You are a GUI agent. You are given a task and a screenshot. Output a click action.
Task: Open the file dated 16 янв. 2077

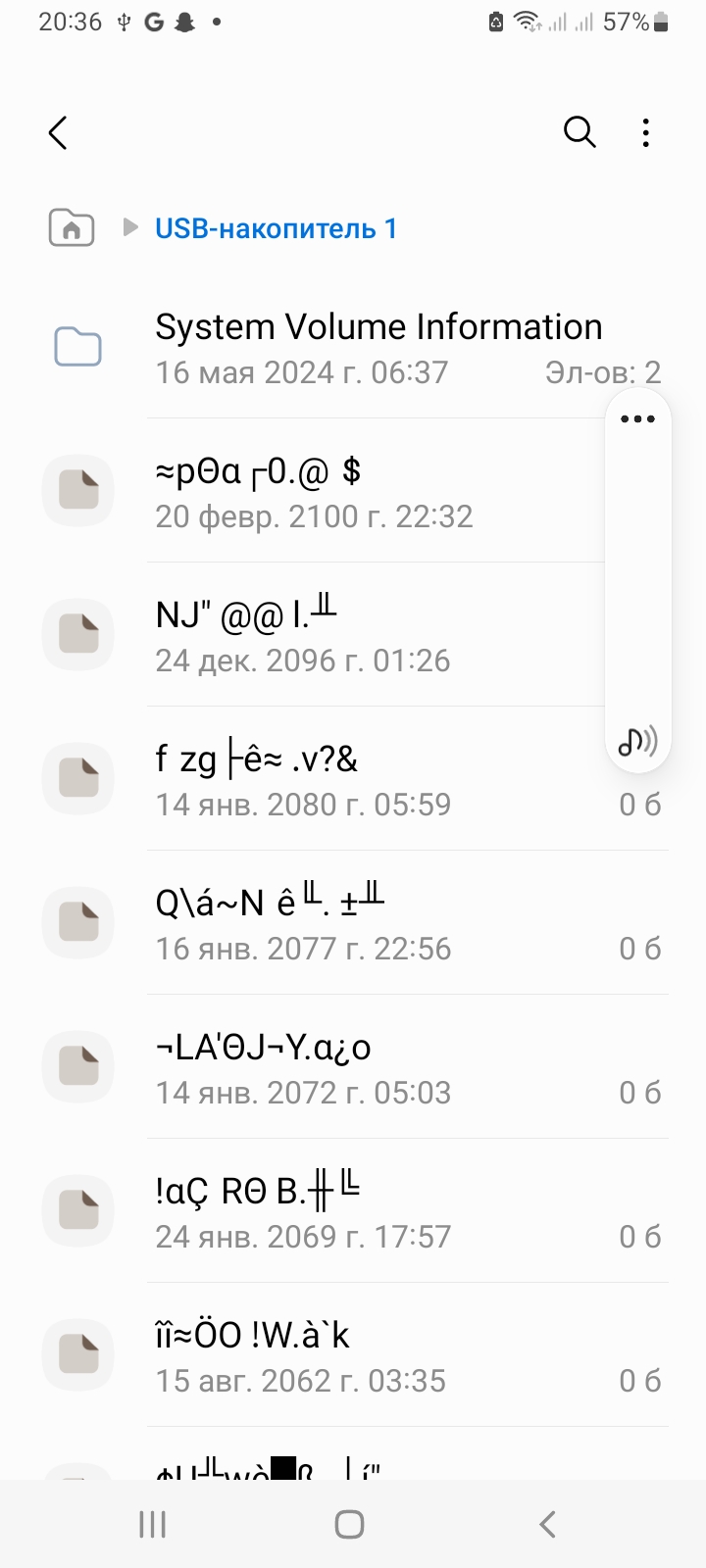(x=353, y=923)
